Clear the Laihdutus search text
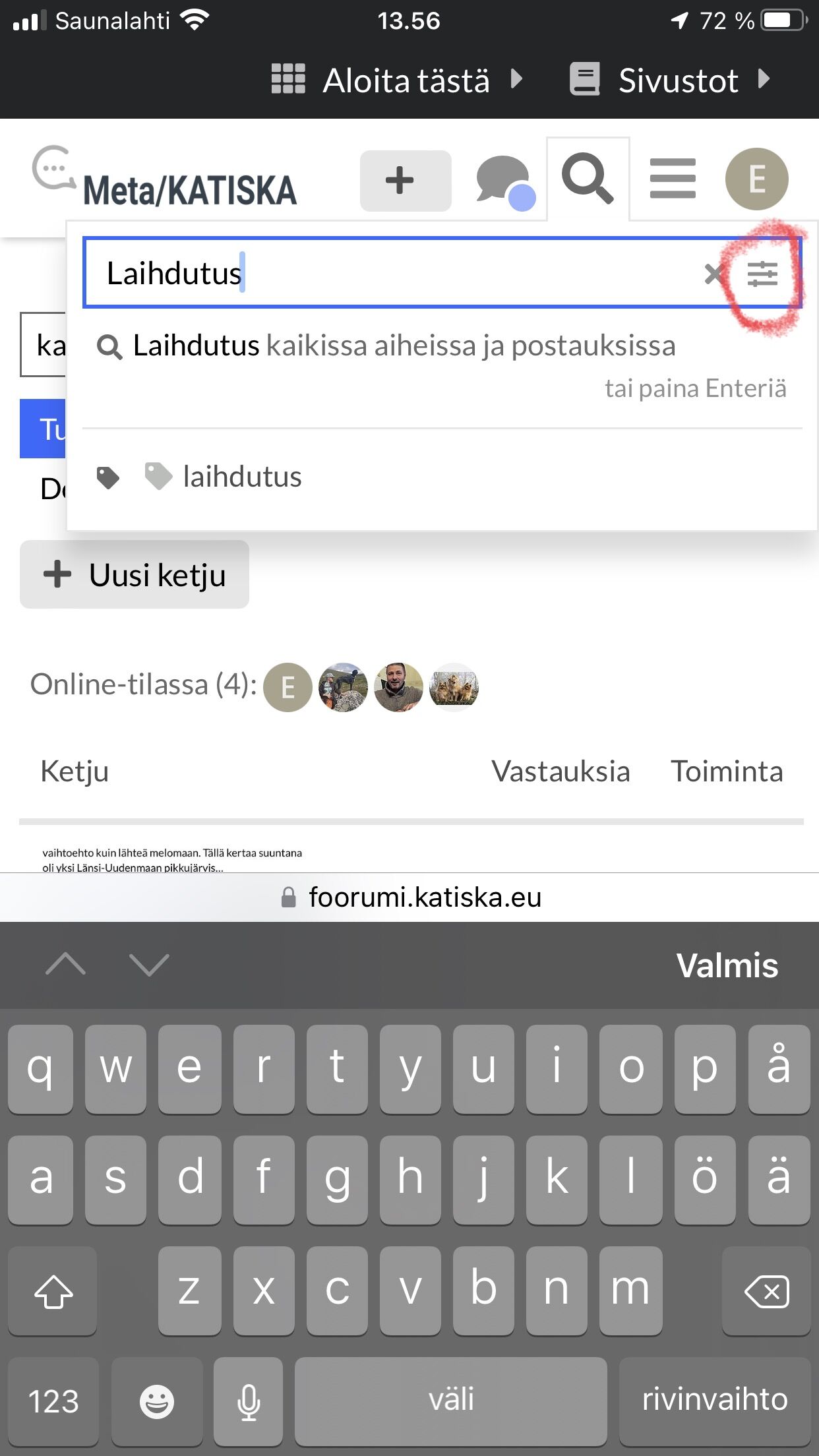Viewport: 819px width, 1456px height. coord(713,274)
